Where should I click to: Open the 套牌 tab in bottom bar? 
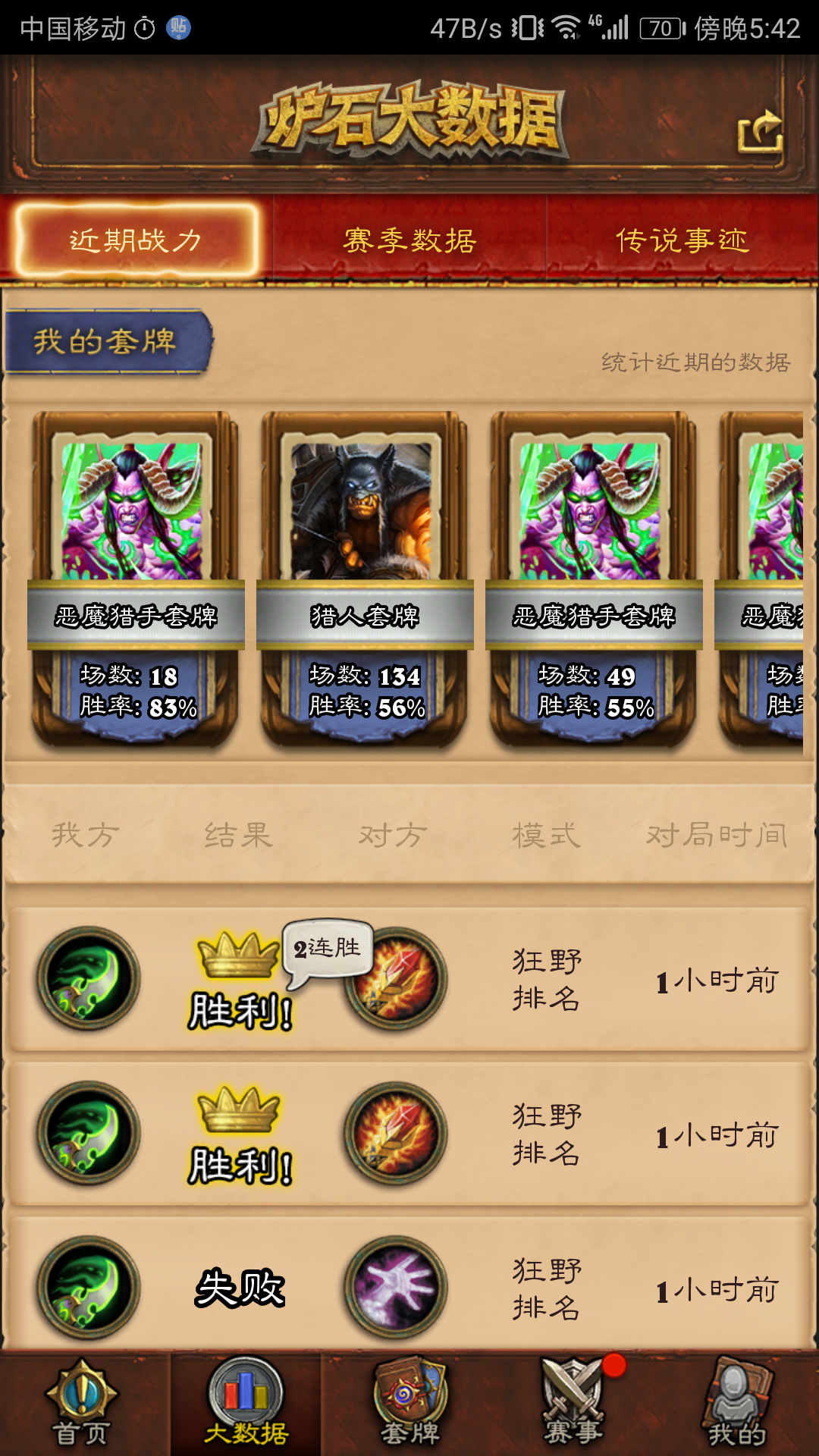(410, 1404)
